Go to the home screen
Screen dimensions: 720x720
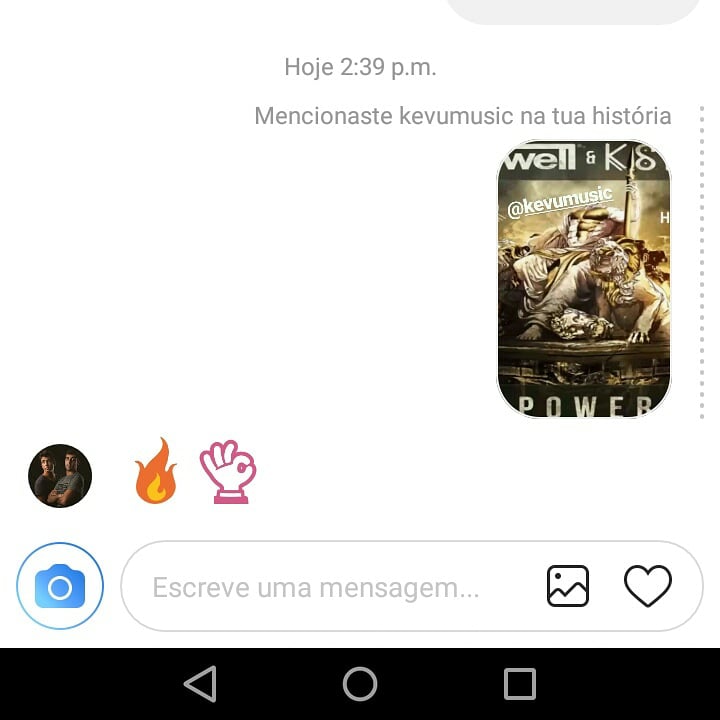[x=360, y=684]
